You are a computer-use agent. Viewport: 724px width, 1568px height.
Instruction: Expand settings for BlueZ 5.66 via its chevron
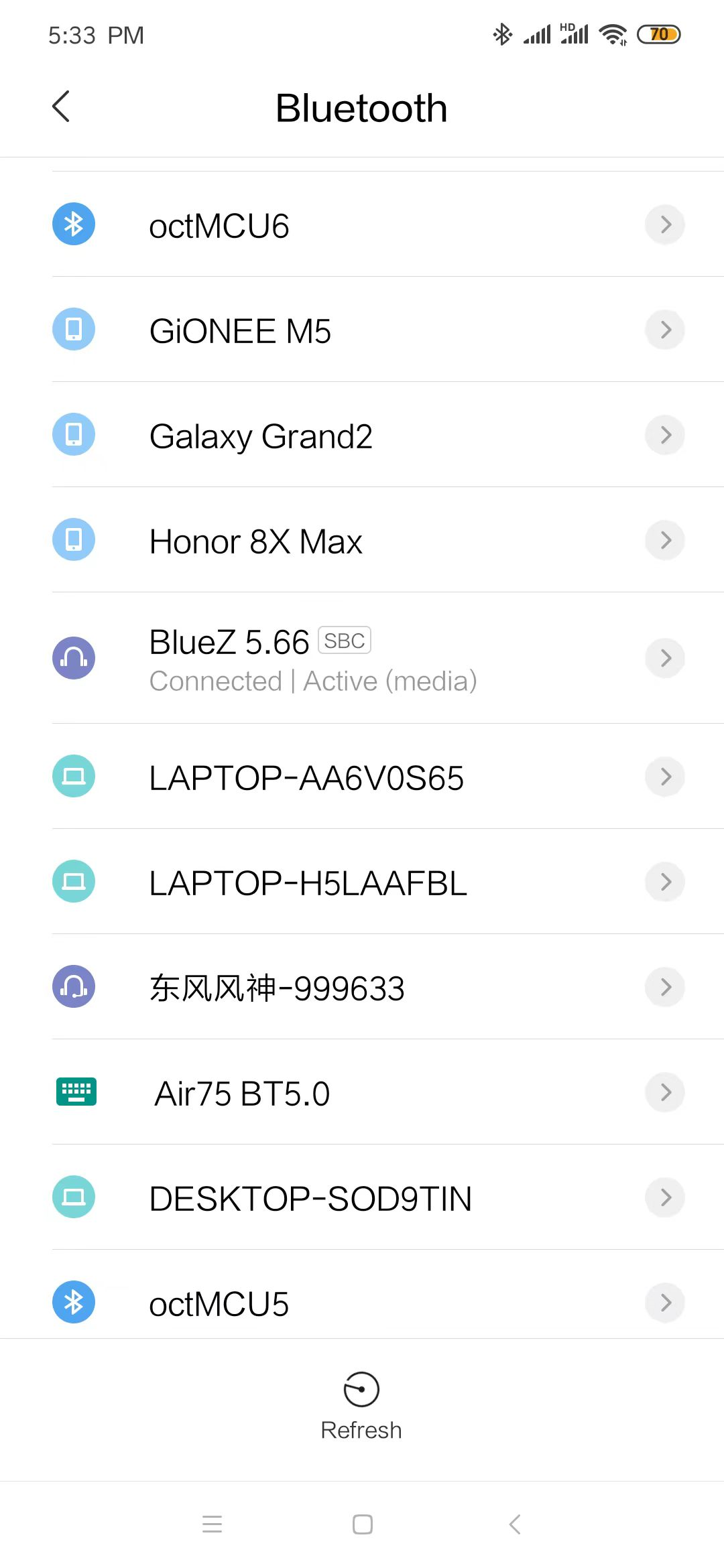[x=664, y=658]
